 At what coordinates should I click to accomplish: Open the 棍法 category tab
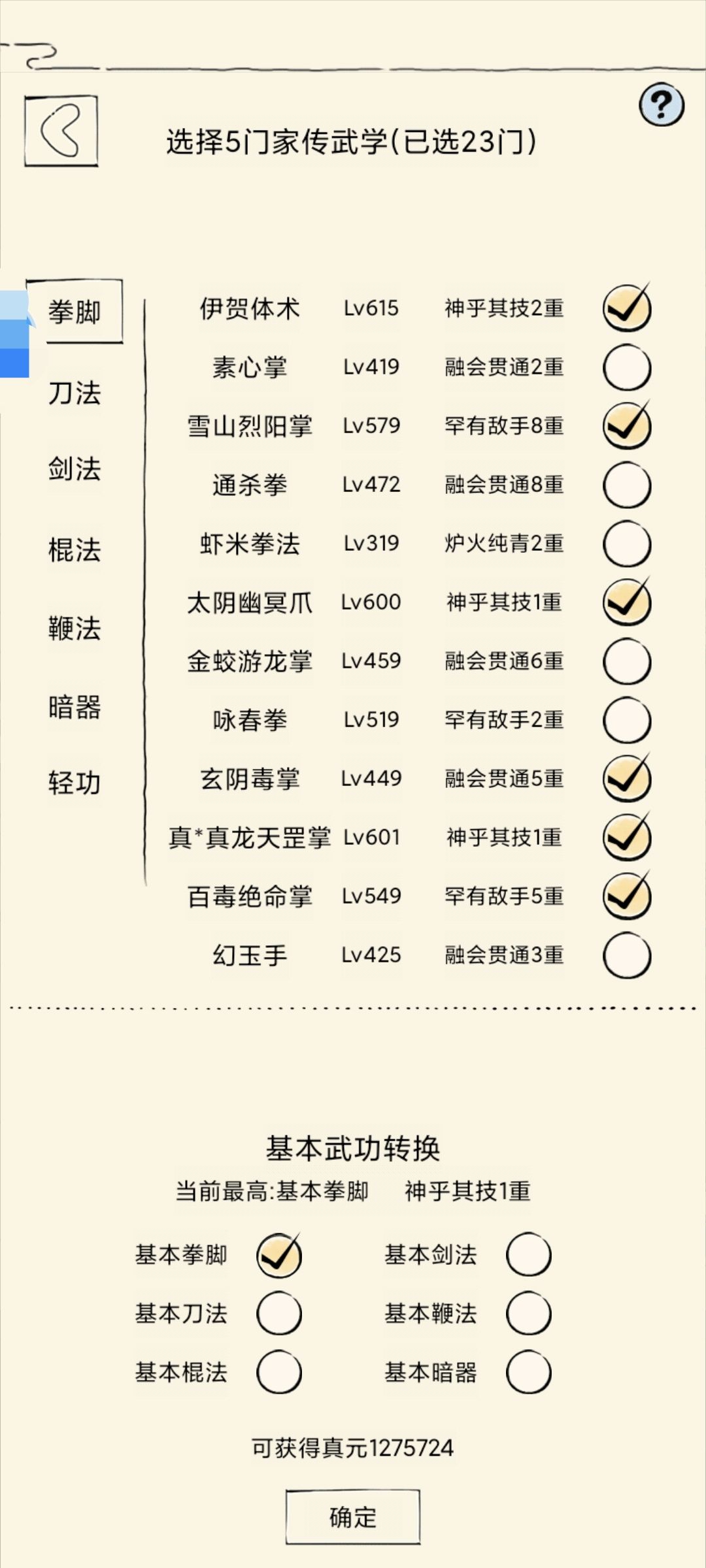point(75,549)
